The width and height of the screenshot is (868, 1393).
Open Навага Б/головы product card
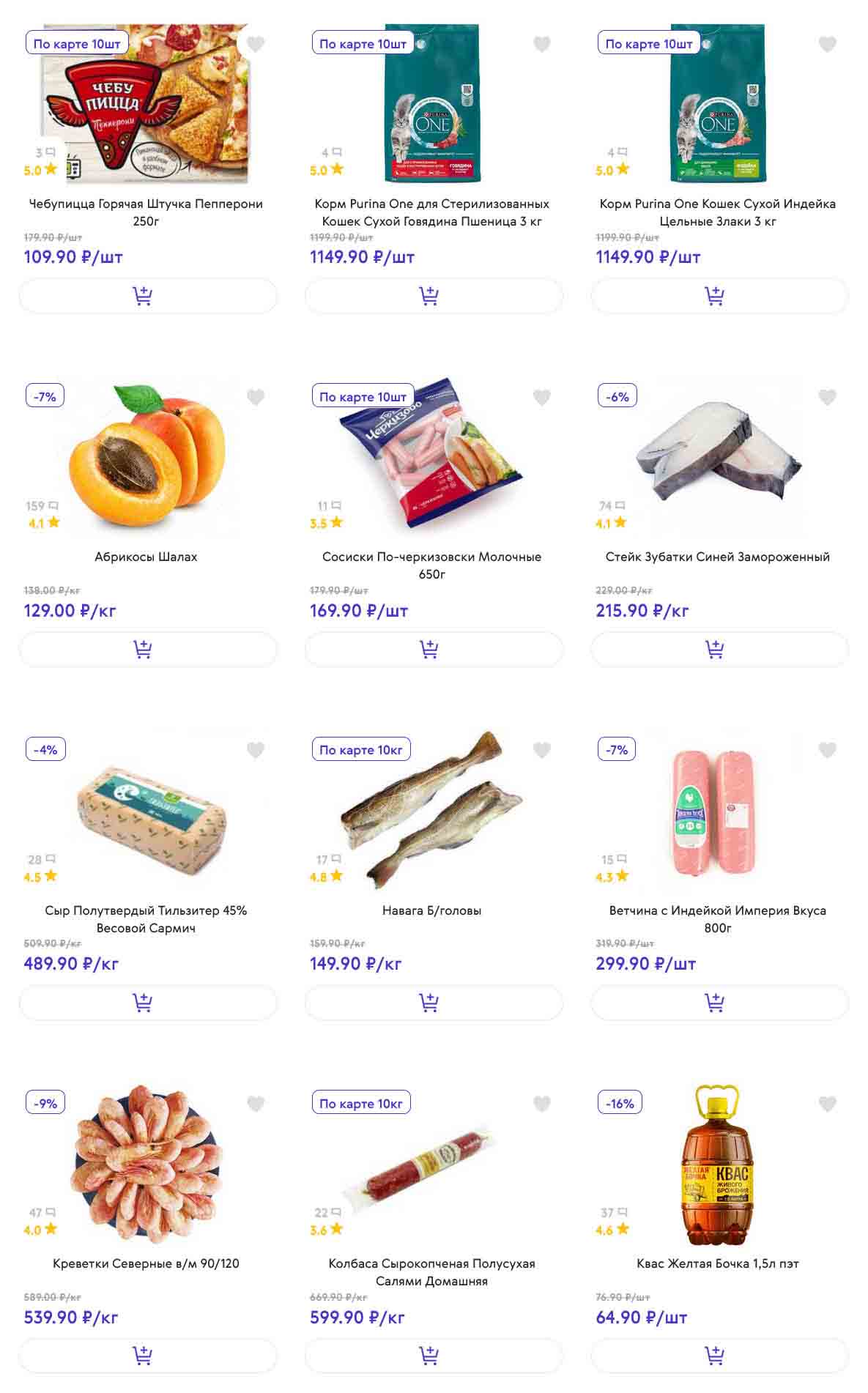click(x=431, y=910)
